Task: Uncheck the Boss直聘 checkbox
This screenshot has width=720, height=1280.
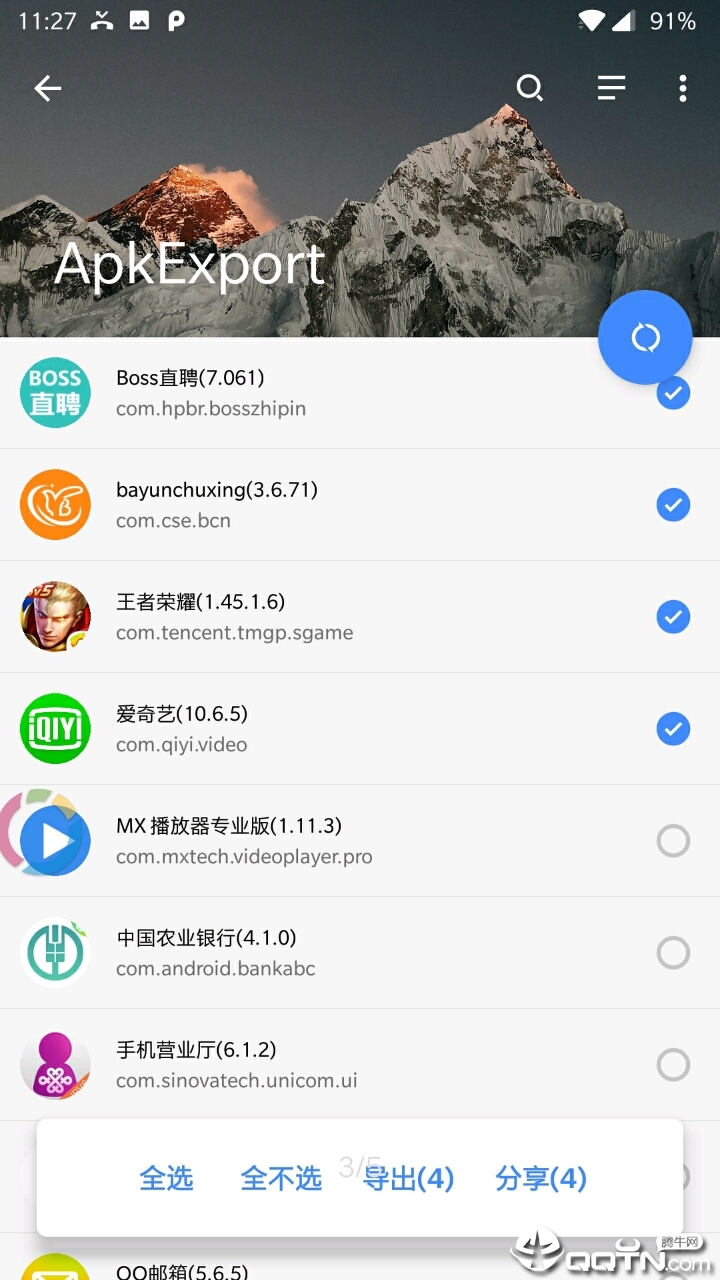Action: (x=673, y=394)
